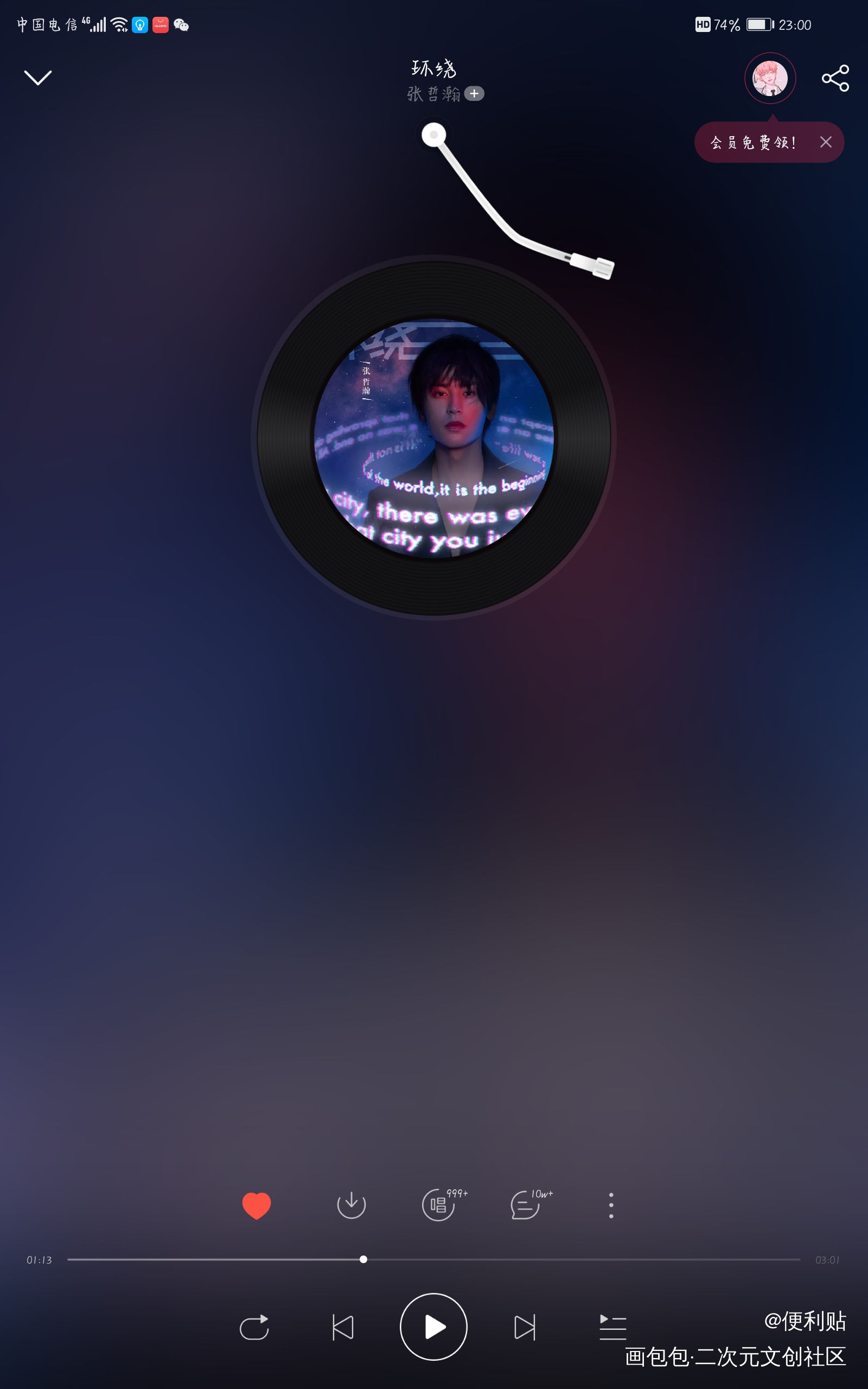This screenshot has height=1389, width=868.
Task: Dismiss the 会员免费领 tooltip
Action: (x=825, y=142)
